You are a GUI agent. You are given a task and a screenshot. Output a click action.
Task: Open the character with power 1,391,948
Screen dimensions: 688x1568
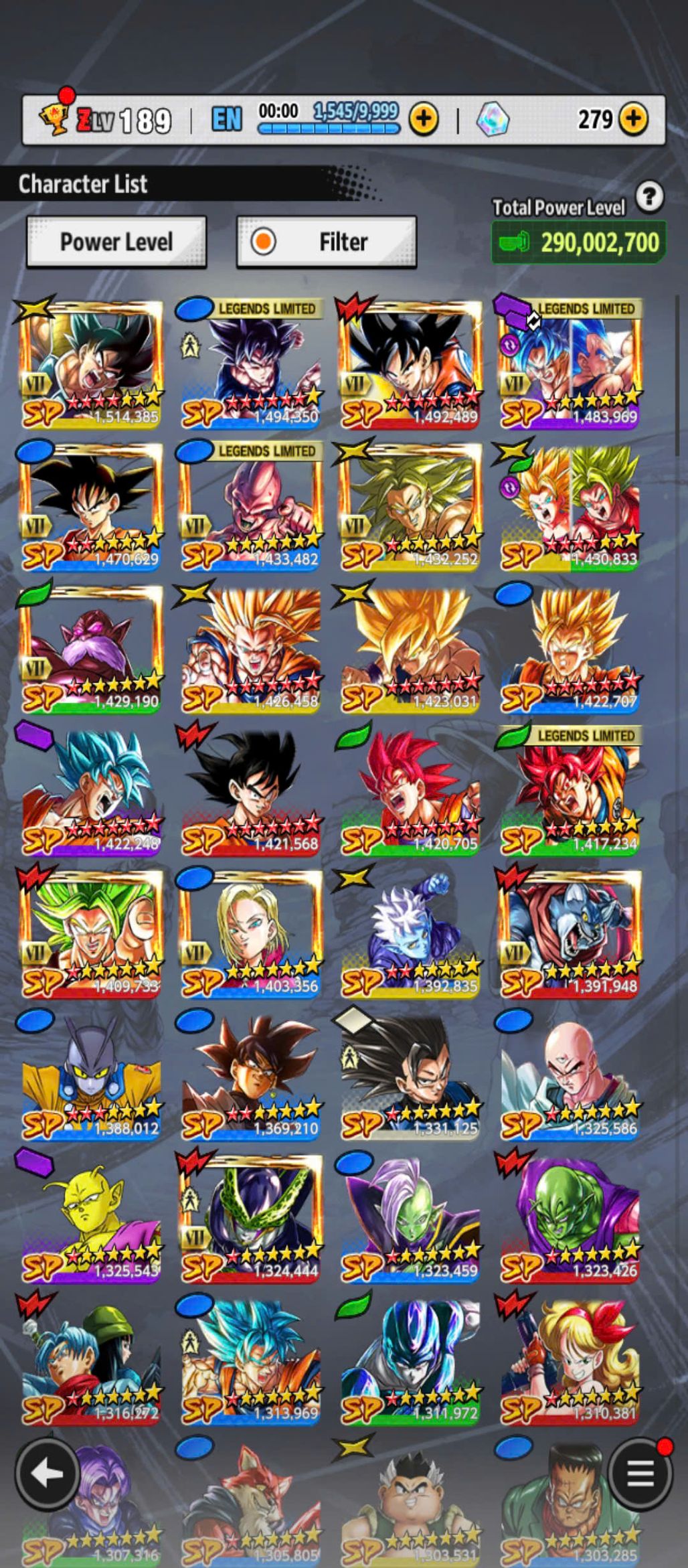[x=570, y=934]
